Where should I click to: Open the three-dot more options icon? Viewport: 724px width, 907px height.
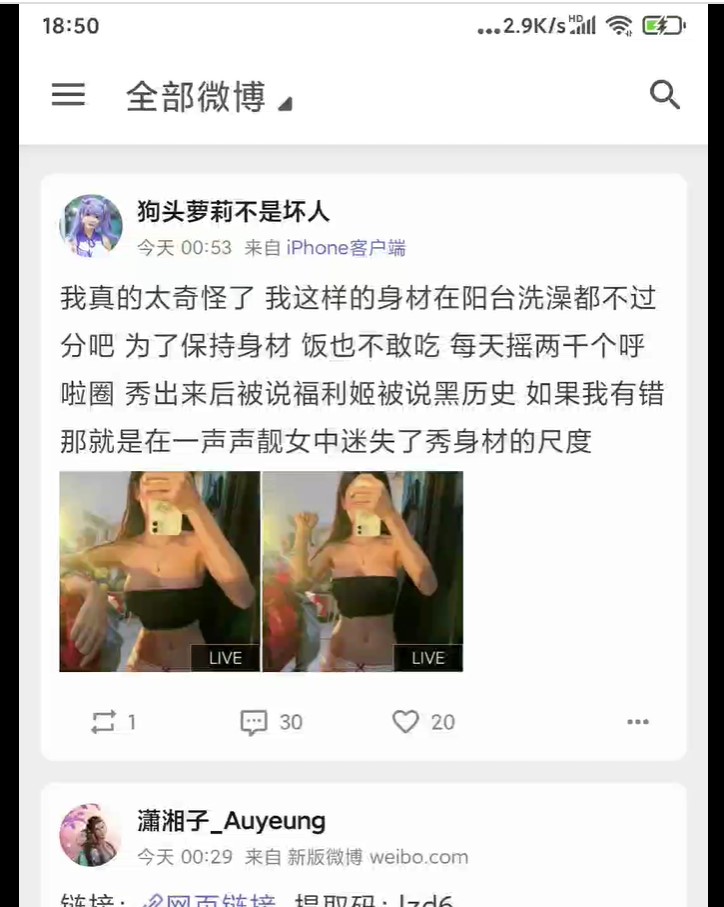click(638, 722)
